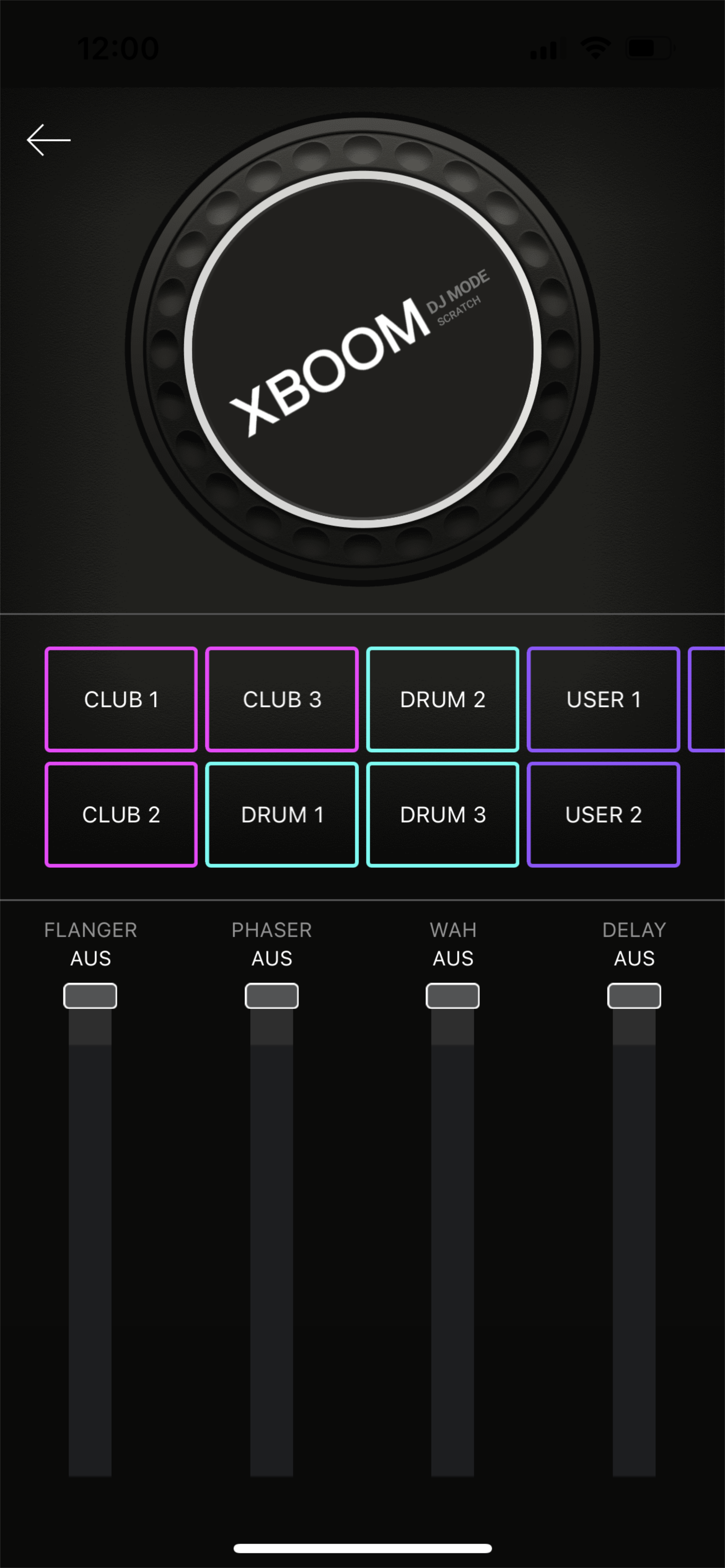Viewport: 725px width, 1568px height.
Task: Select the USER 2 sample pad
Action: point(603,814)
